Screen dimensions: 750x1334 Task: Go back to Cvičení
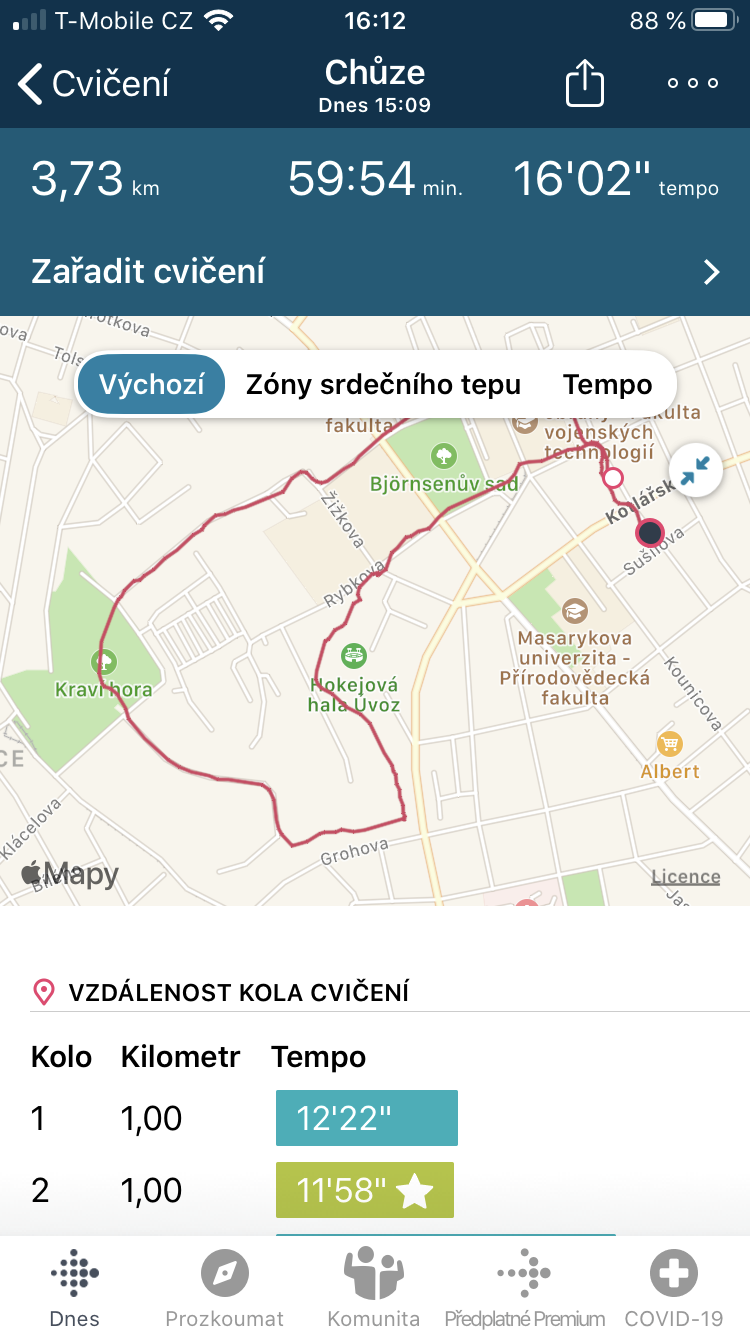tap(94, 84)
